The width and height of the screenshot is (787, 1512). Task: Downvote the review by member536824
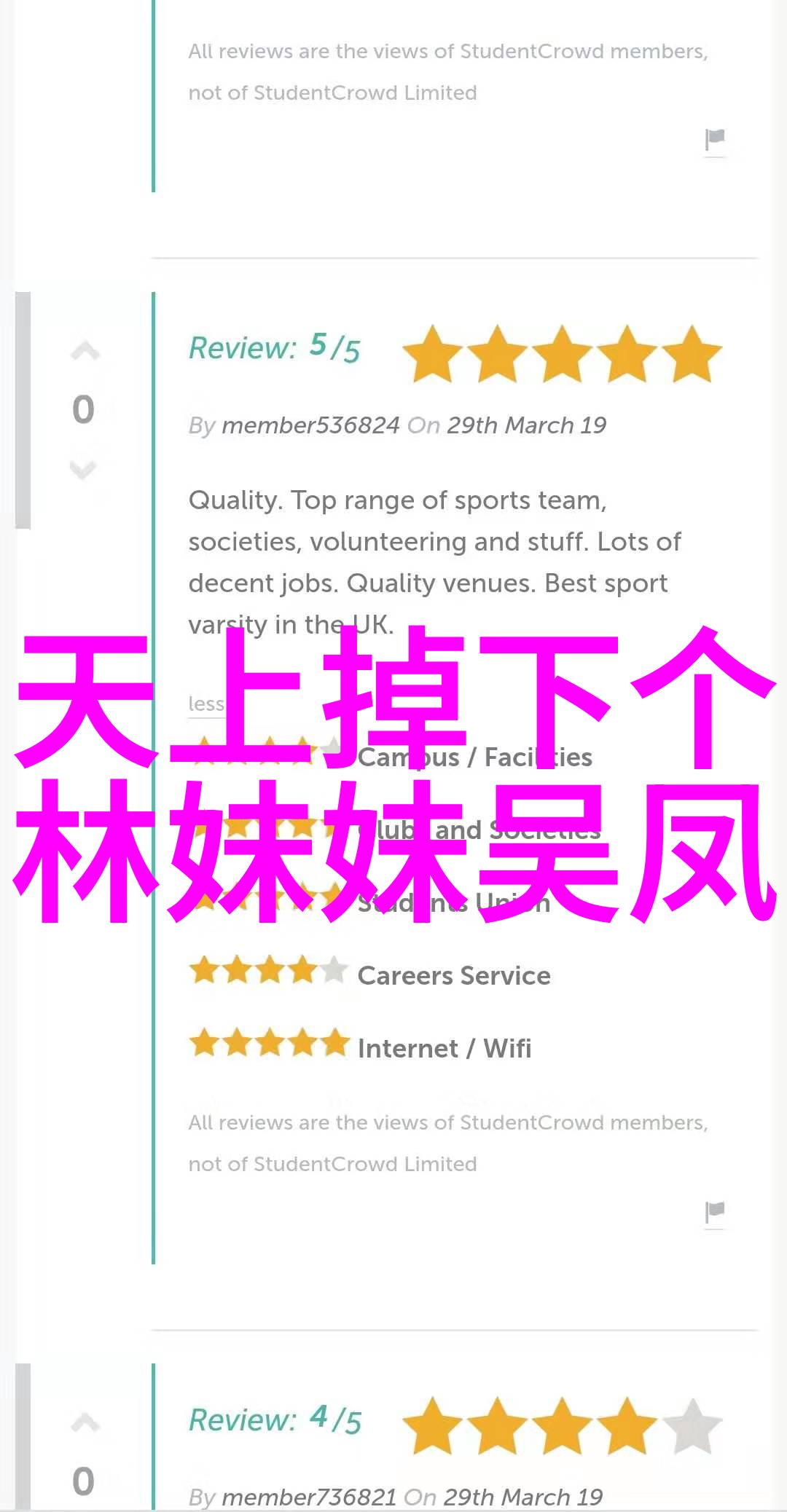83,470
